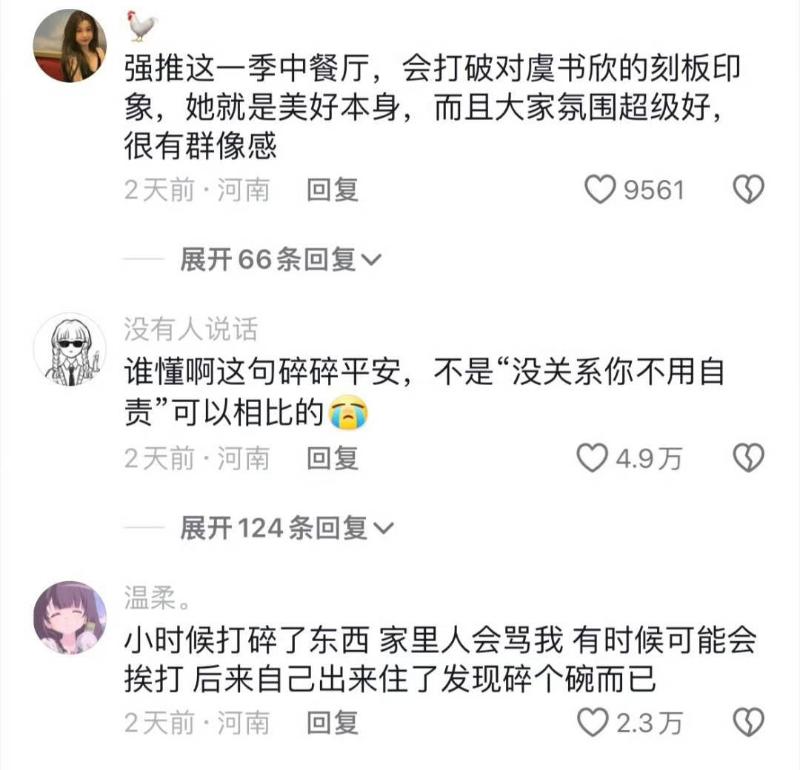Reply to 没有人说话's comment

(332, 458)
